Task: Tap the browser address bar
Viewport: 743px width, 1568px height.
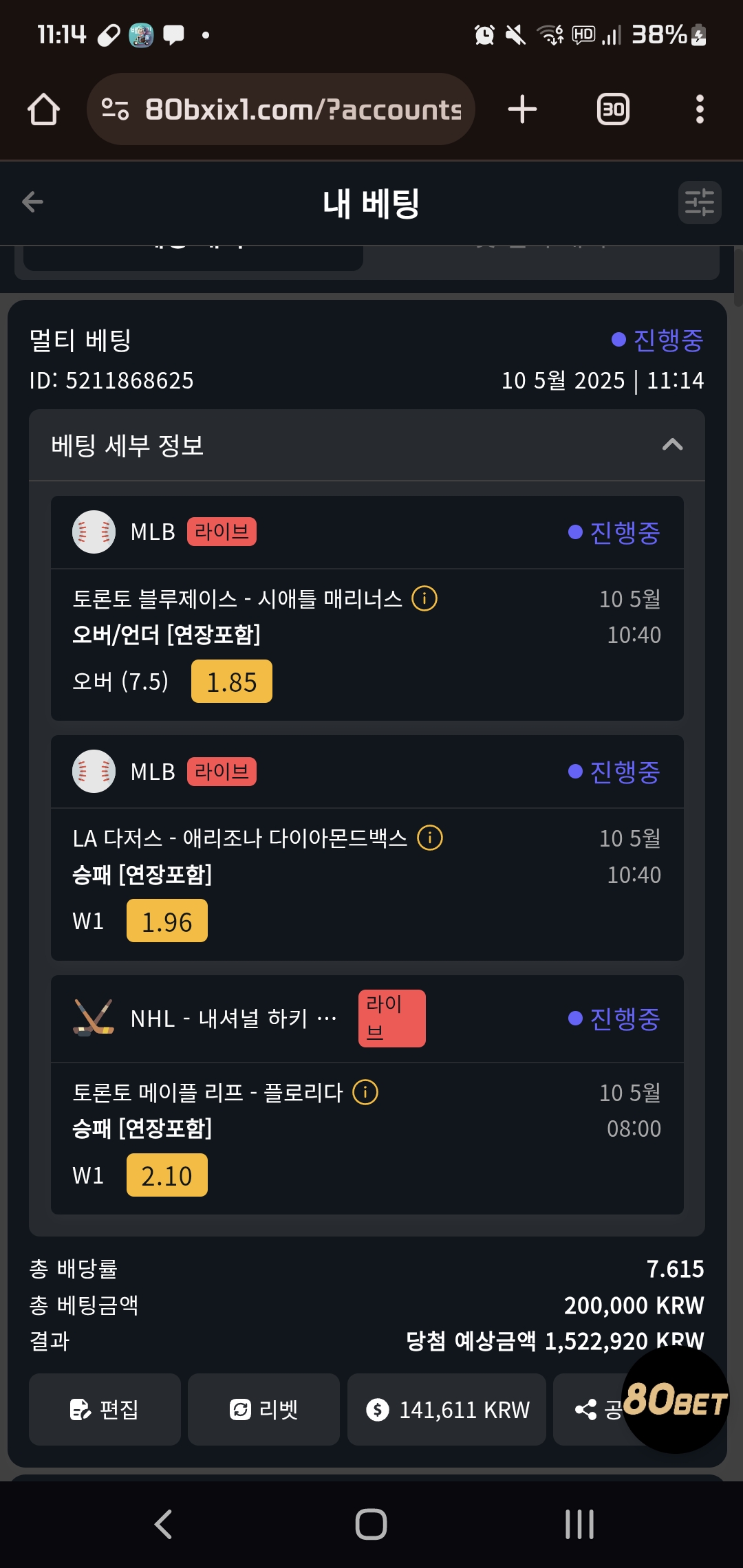Action: tap(281, 109)
